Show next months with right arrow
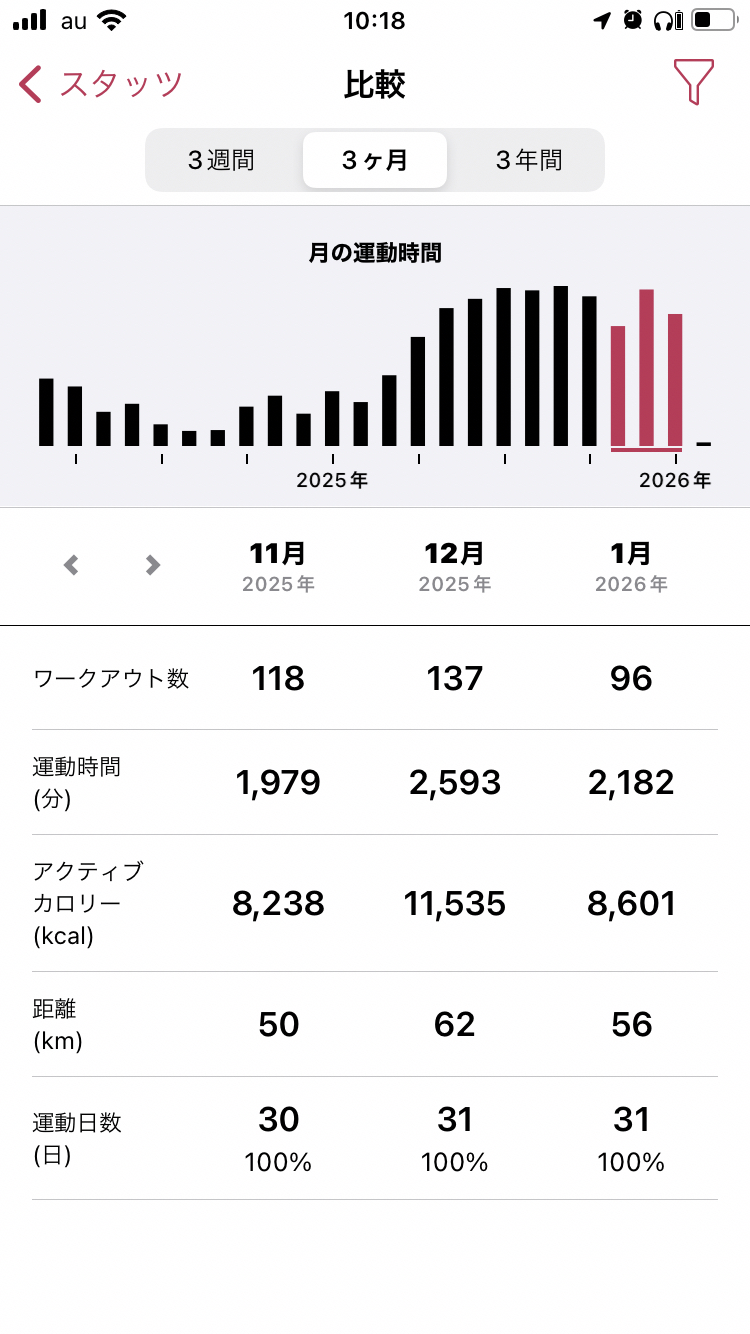The image size is (750, 1334). 153,565
